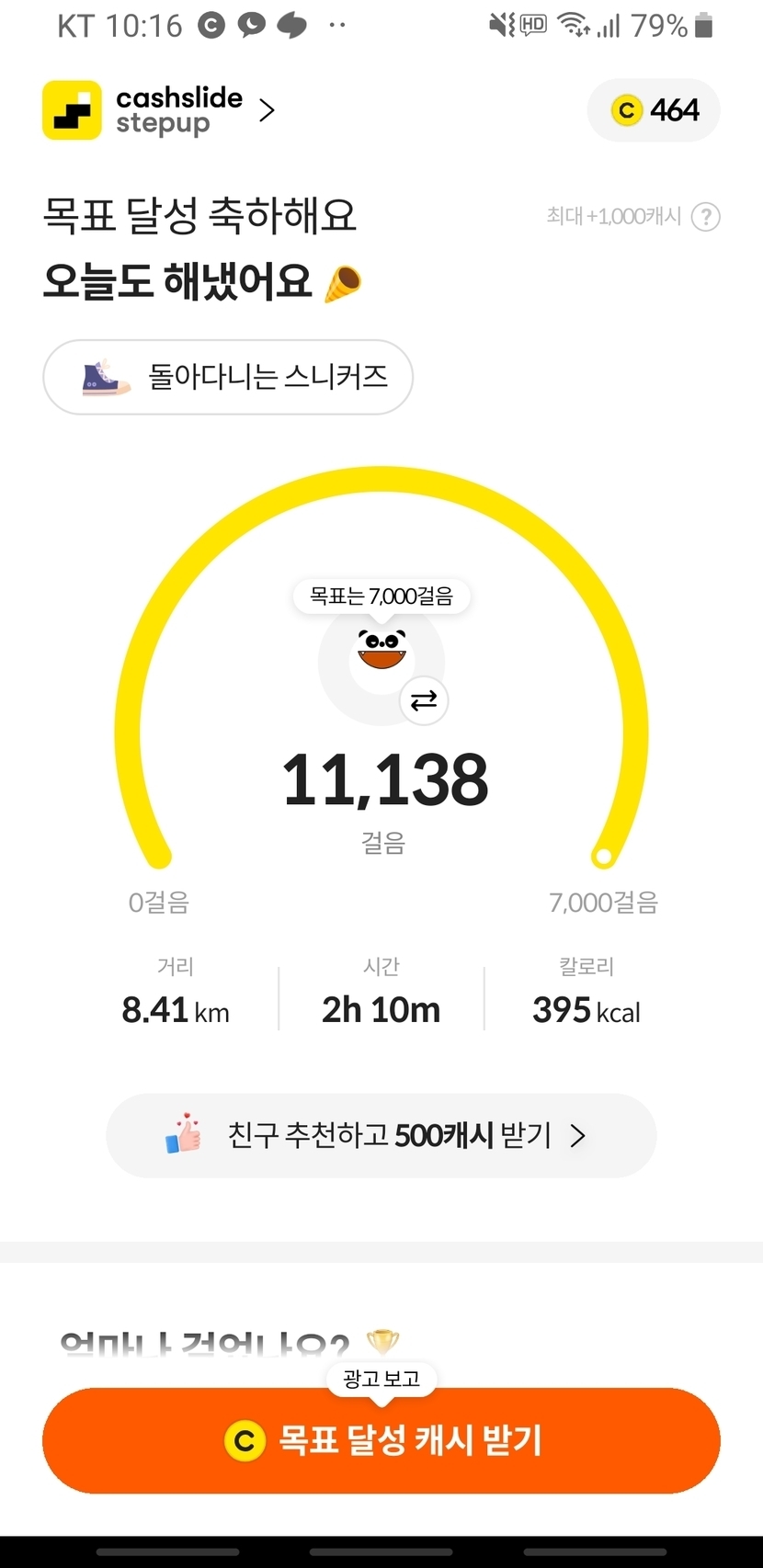Claim reward with 목표 달성 캐시 받기
The height and width of the screenshot is (1568, 763).
(381, 1440)
